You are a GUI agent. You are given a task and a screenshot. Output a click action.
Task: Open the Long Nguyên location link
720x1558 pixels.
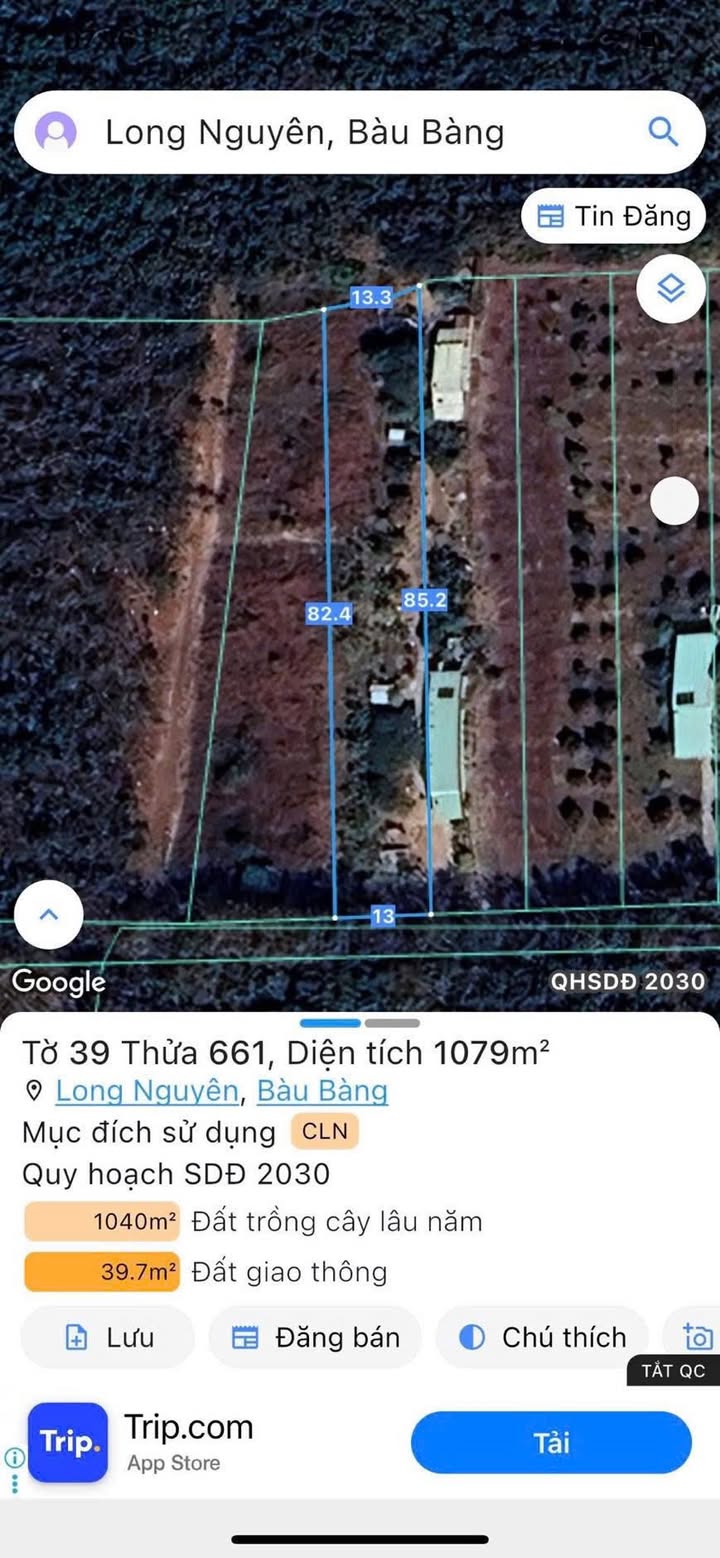pos(146,1091)
